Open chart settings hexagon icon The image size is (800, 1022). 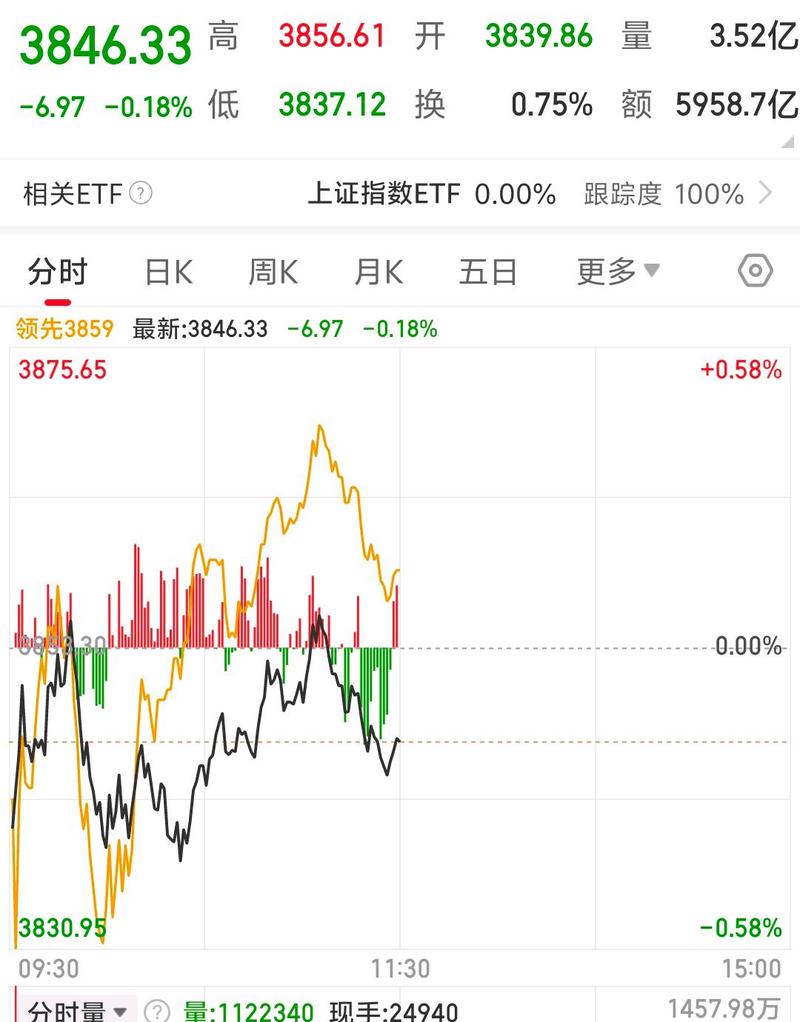[x=755, y=270]
